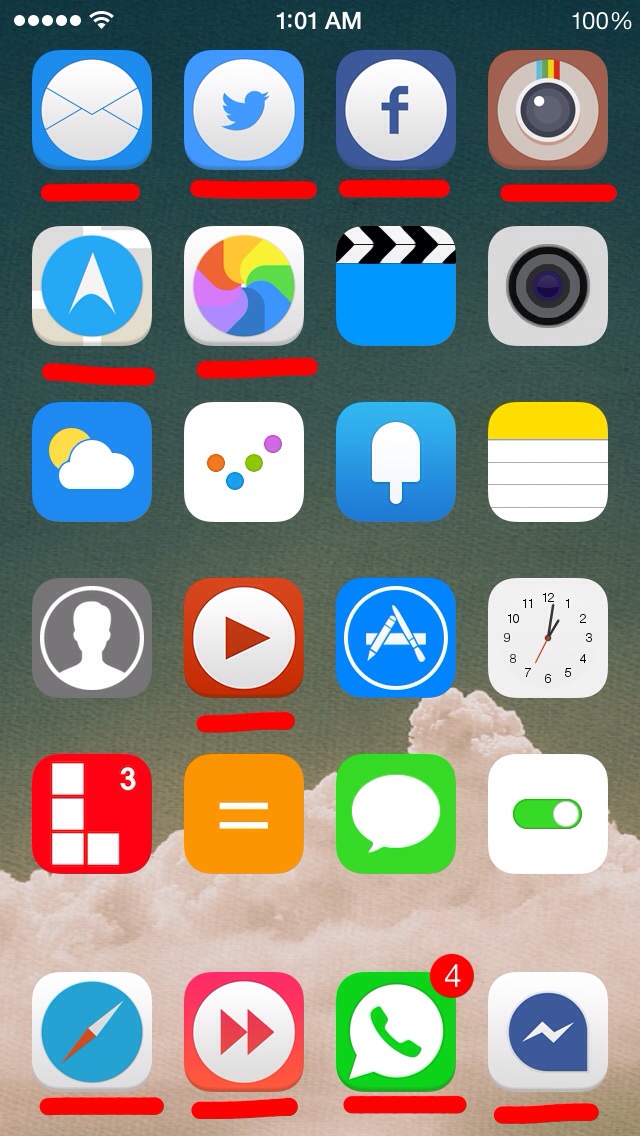Launch Safari from the dock
Image resolution: width=640 pixels, height=1136 pixels.
click(92, 1032)
